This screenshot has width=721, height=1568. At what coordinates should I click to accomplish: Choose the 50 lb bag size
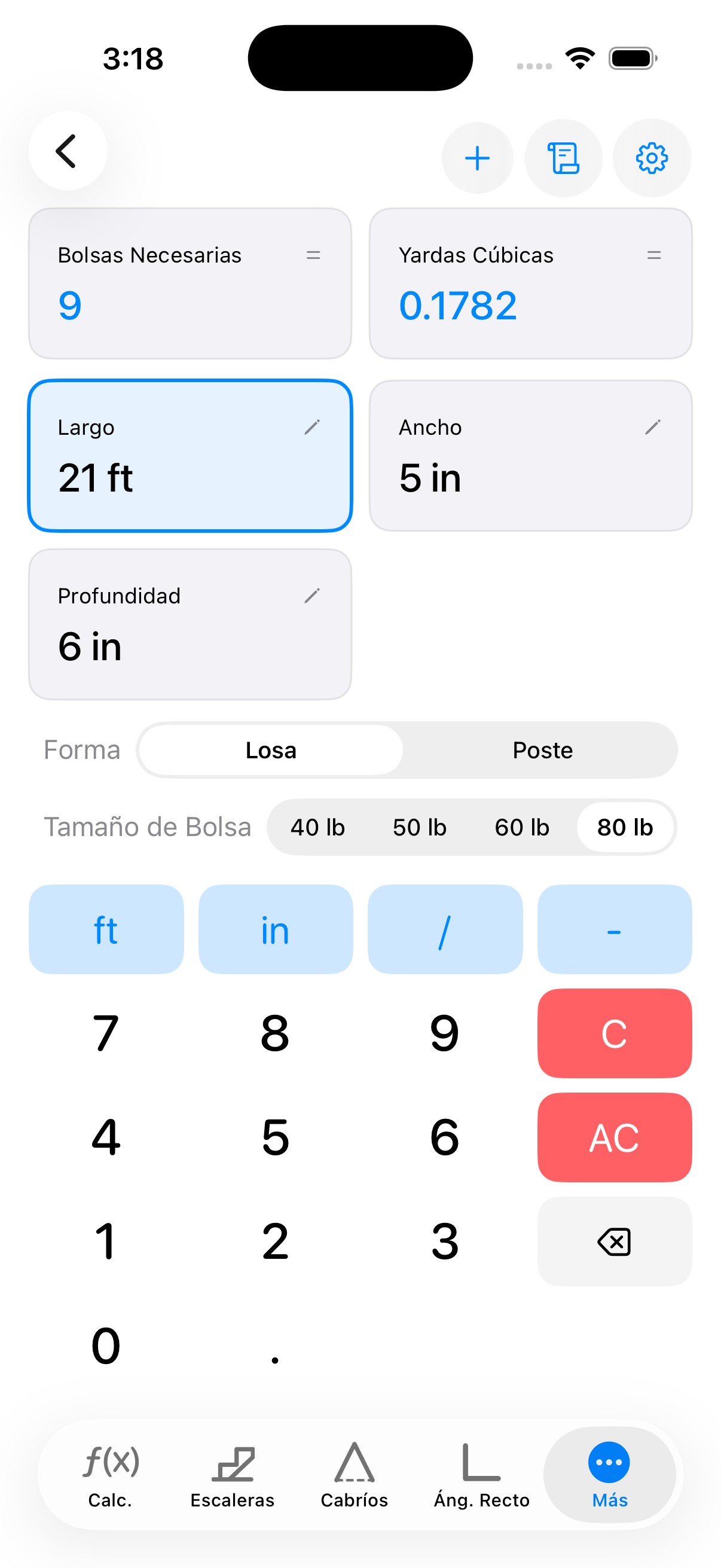point(419,827)
